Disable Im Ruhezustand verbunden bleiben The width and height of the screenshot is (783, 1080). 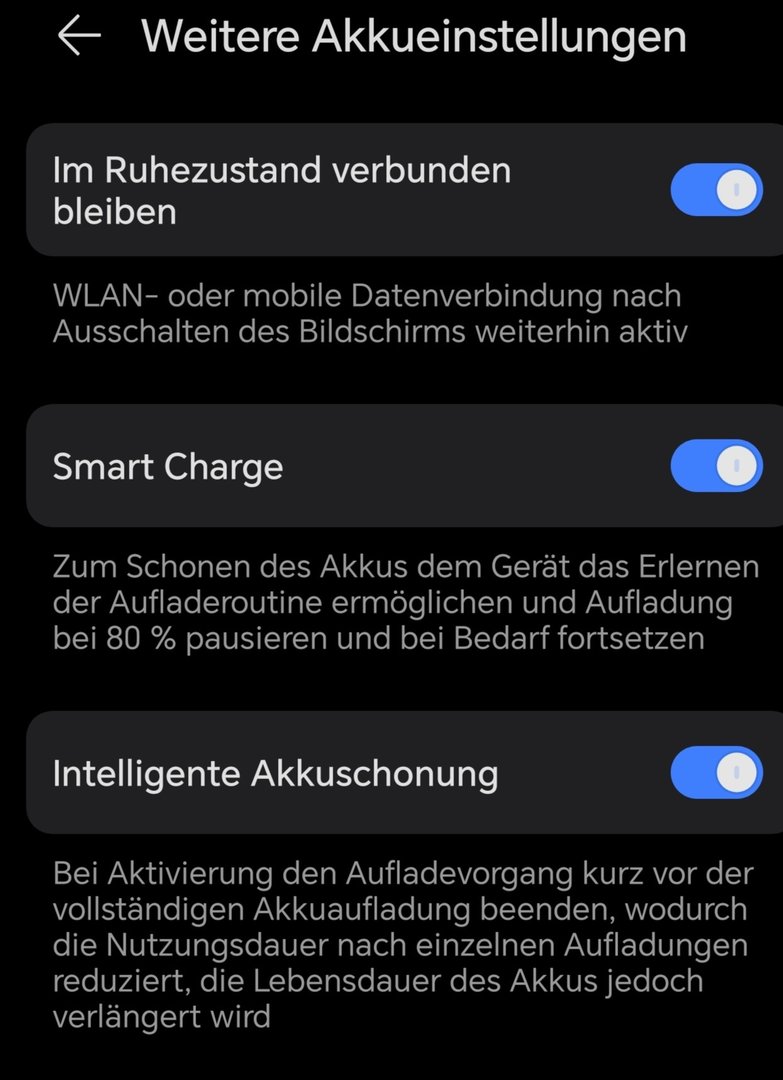click(x=716, y=190)
